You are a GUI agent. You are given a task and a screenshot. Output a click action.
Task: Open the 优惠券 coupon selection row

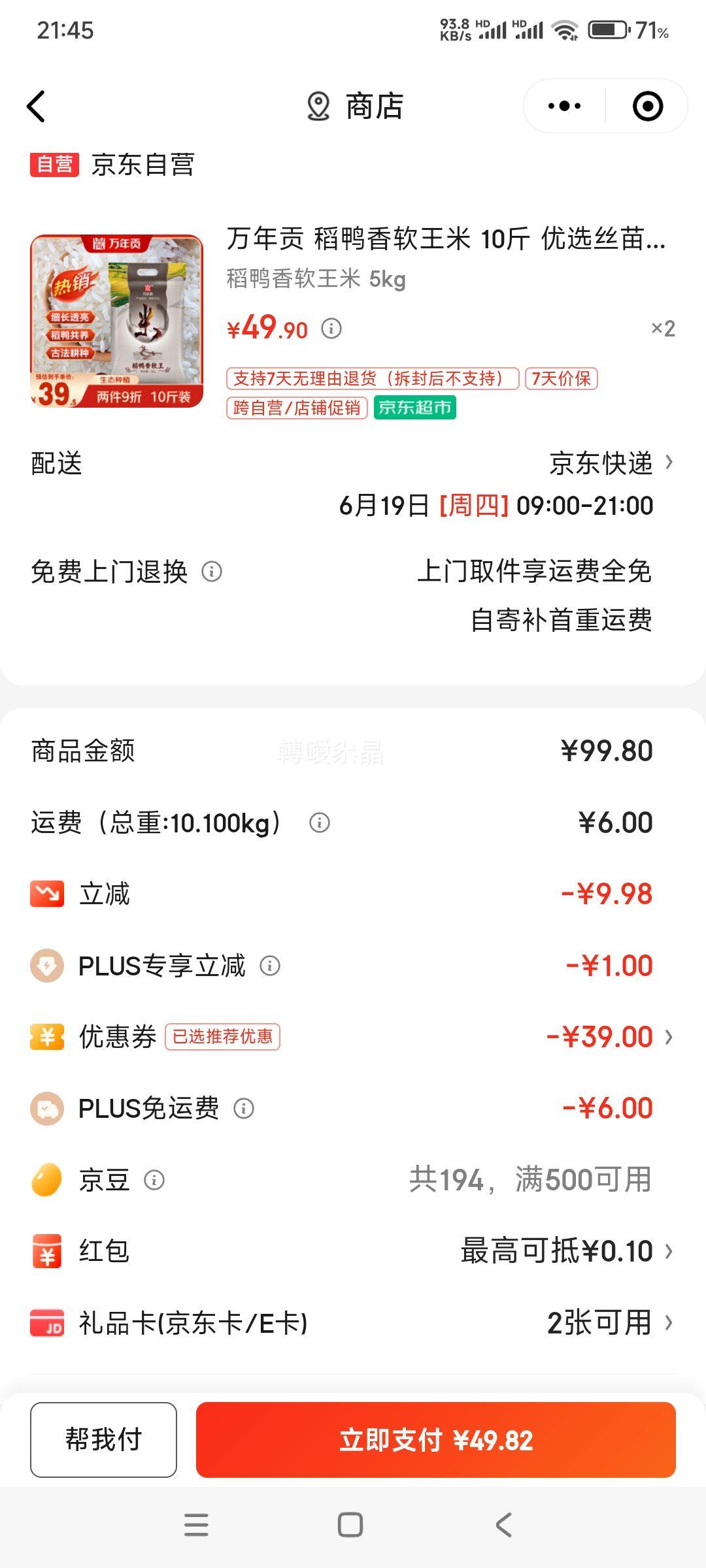click(353, 1037)
